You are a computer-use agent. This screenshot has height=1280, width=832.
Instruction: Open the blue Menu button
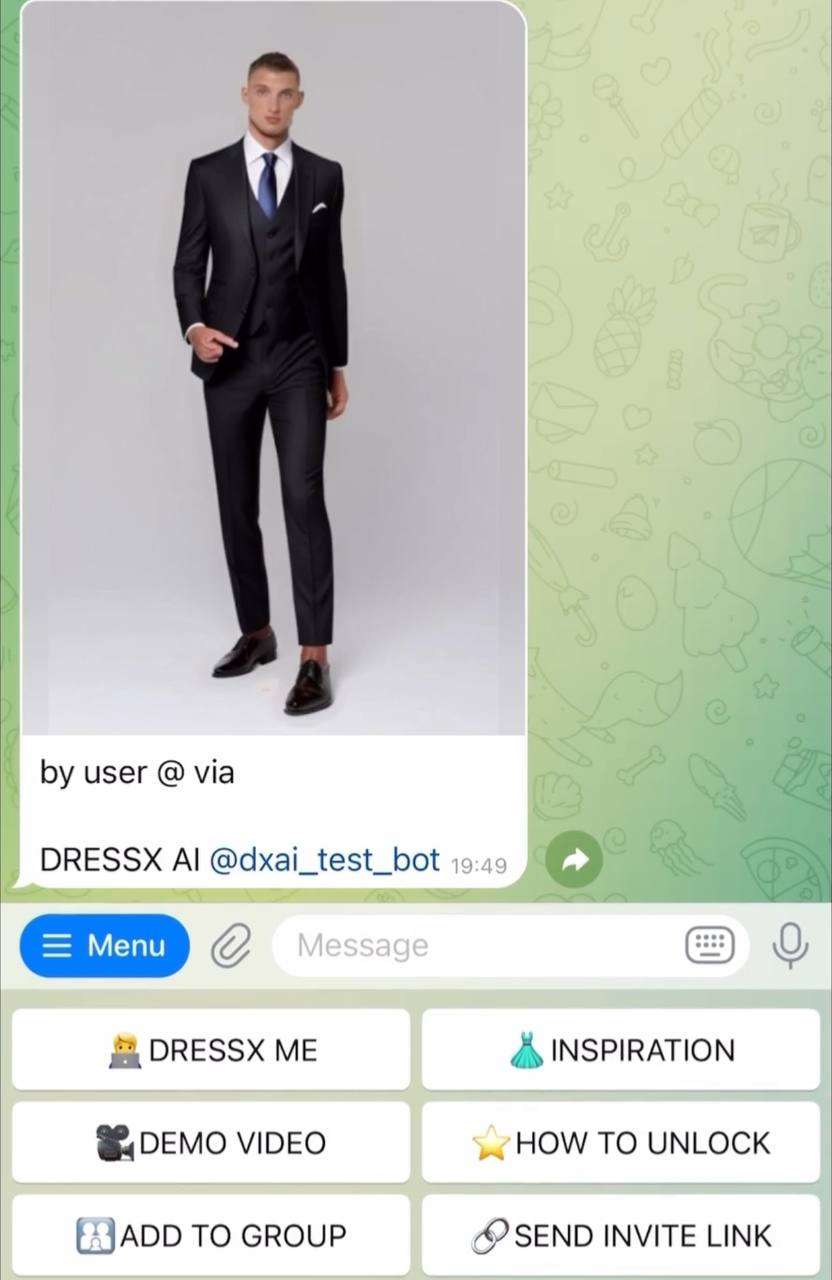[x=104, y=945]
